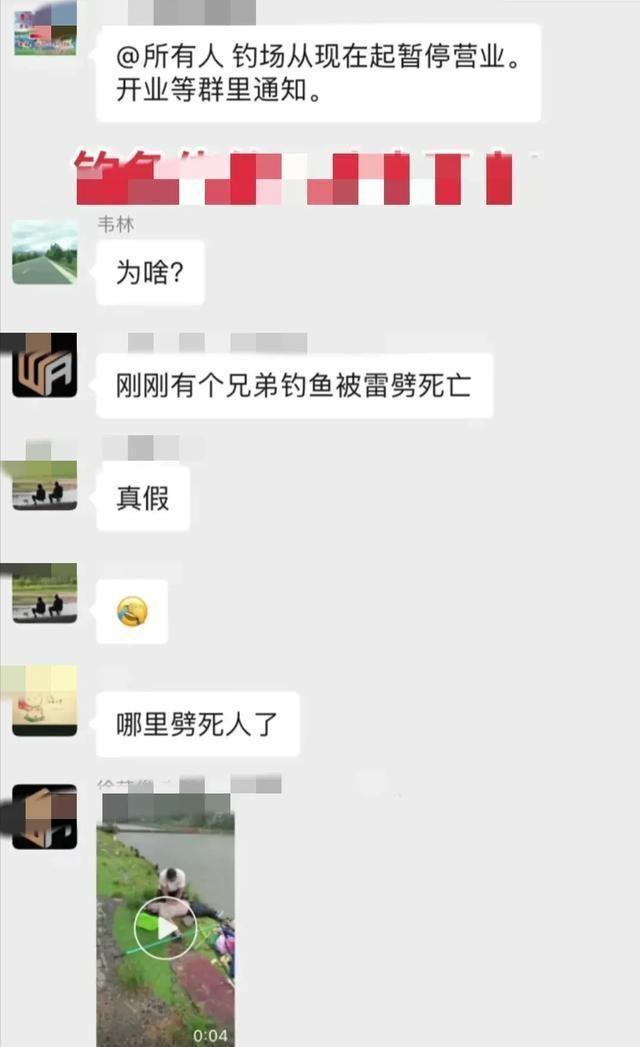640x1047 pixels.
Task: Open 韦林's profile avatar
Action: point(44,252)
